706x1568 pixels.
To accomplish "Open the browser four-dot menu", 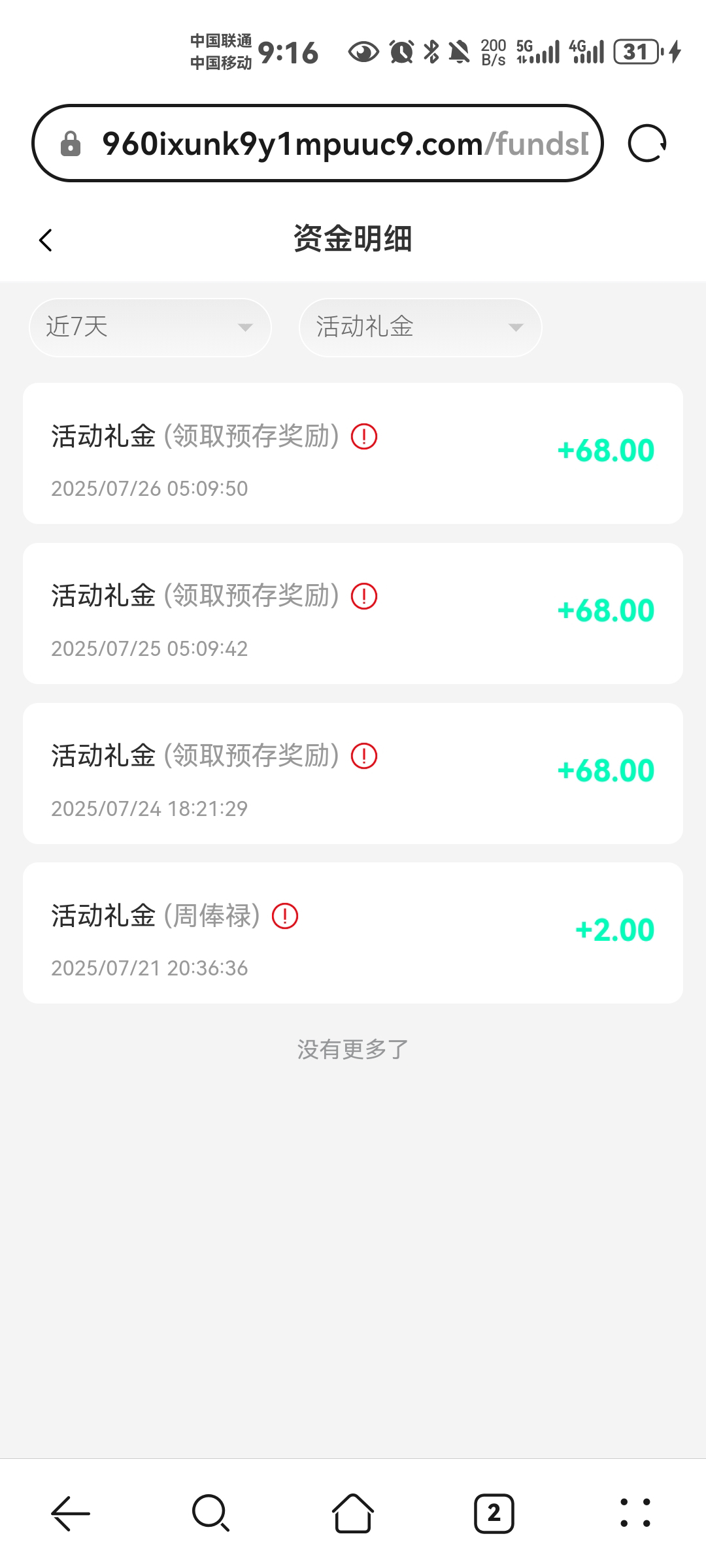I will (635, 1513).
